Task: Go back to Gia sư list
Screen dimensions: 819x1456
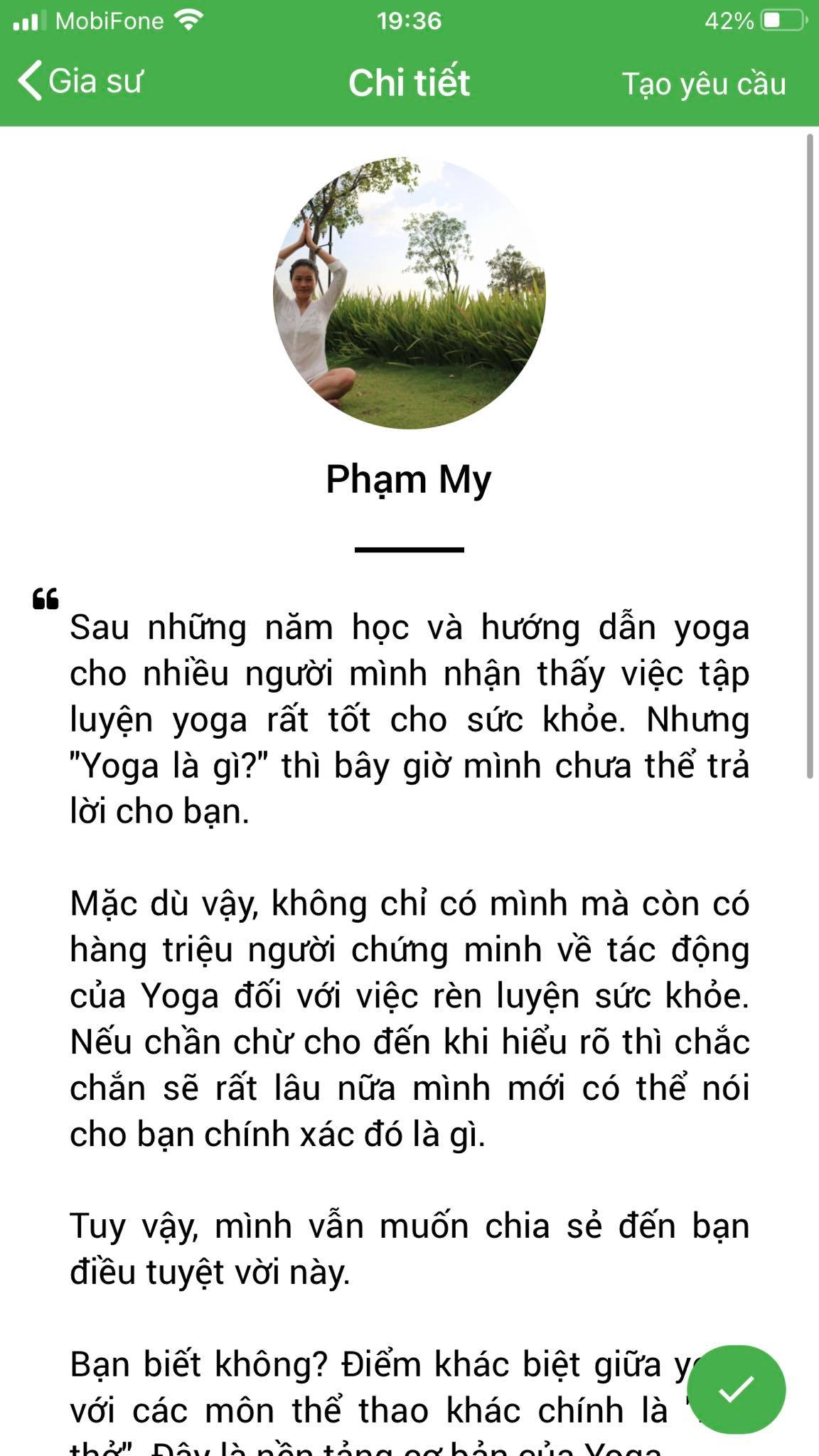Action: click(80, 81)
